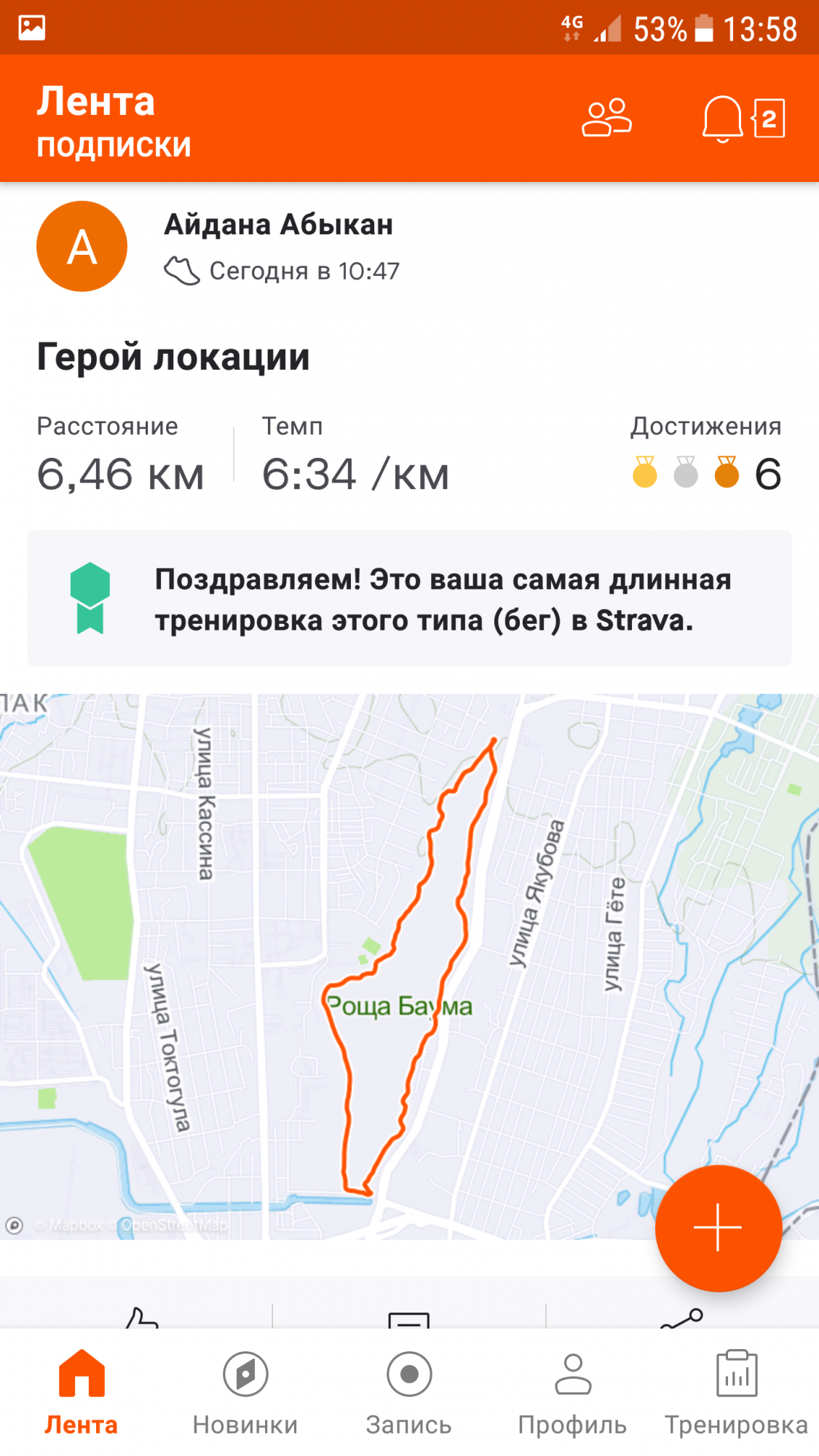
Task: Open the Профиль tab
Action: 573,1392
